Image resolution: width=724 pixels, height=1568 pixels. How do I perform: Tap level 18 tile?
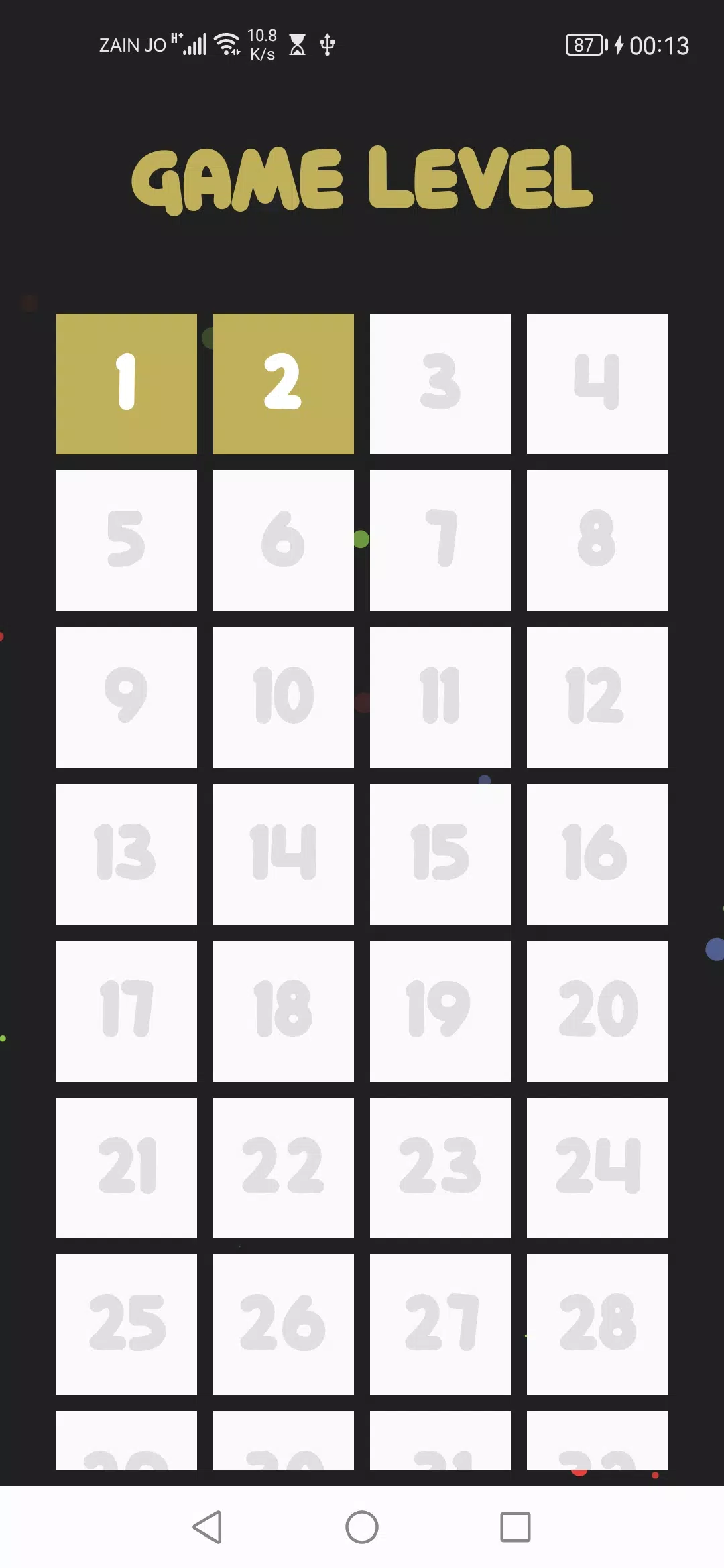tap(284, 1011)
